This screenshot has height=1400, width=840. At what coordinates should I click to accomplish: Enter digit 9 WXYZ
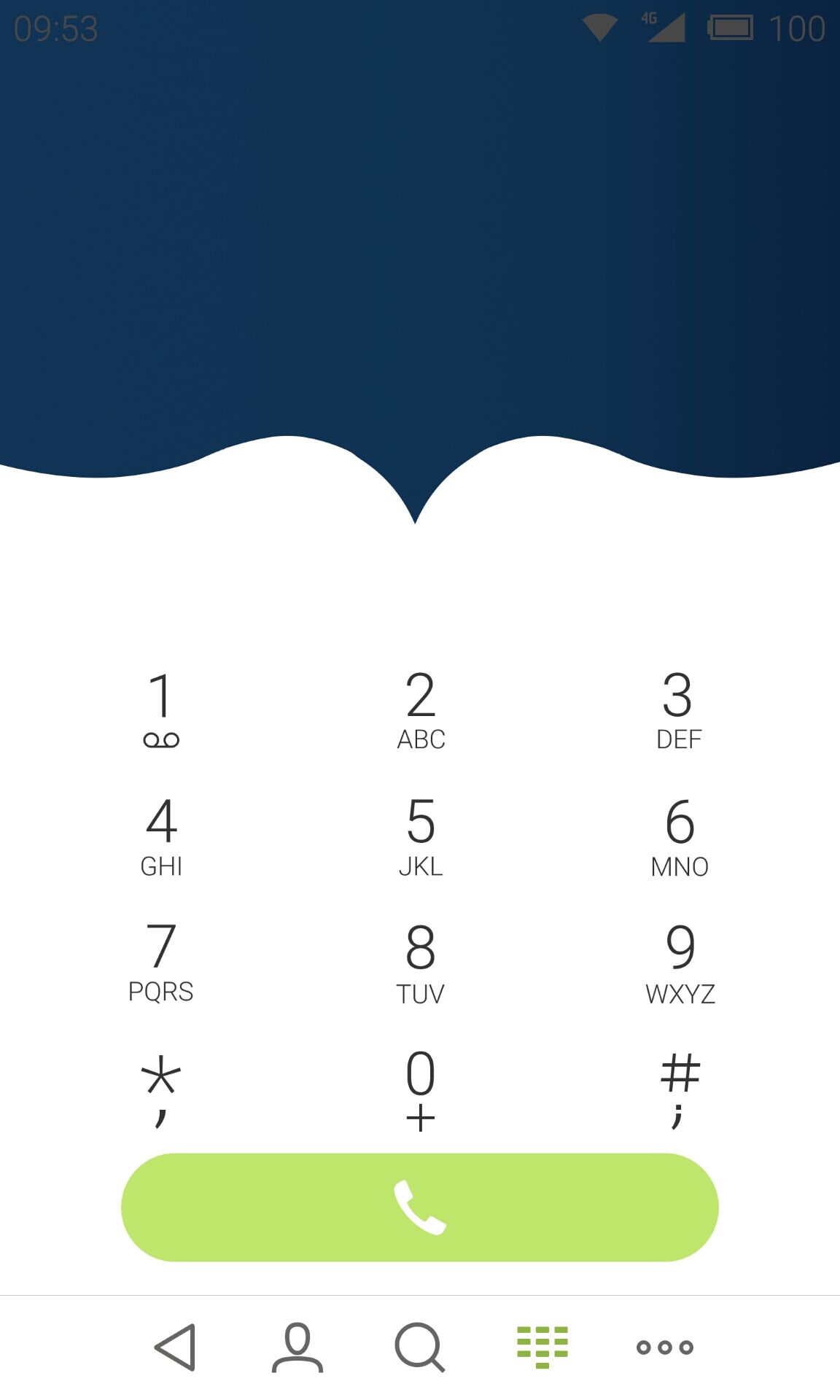tap(679, 962)
